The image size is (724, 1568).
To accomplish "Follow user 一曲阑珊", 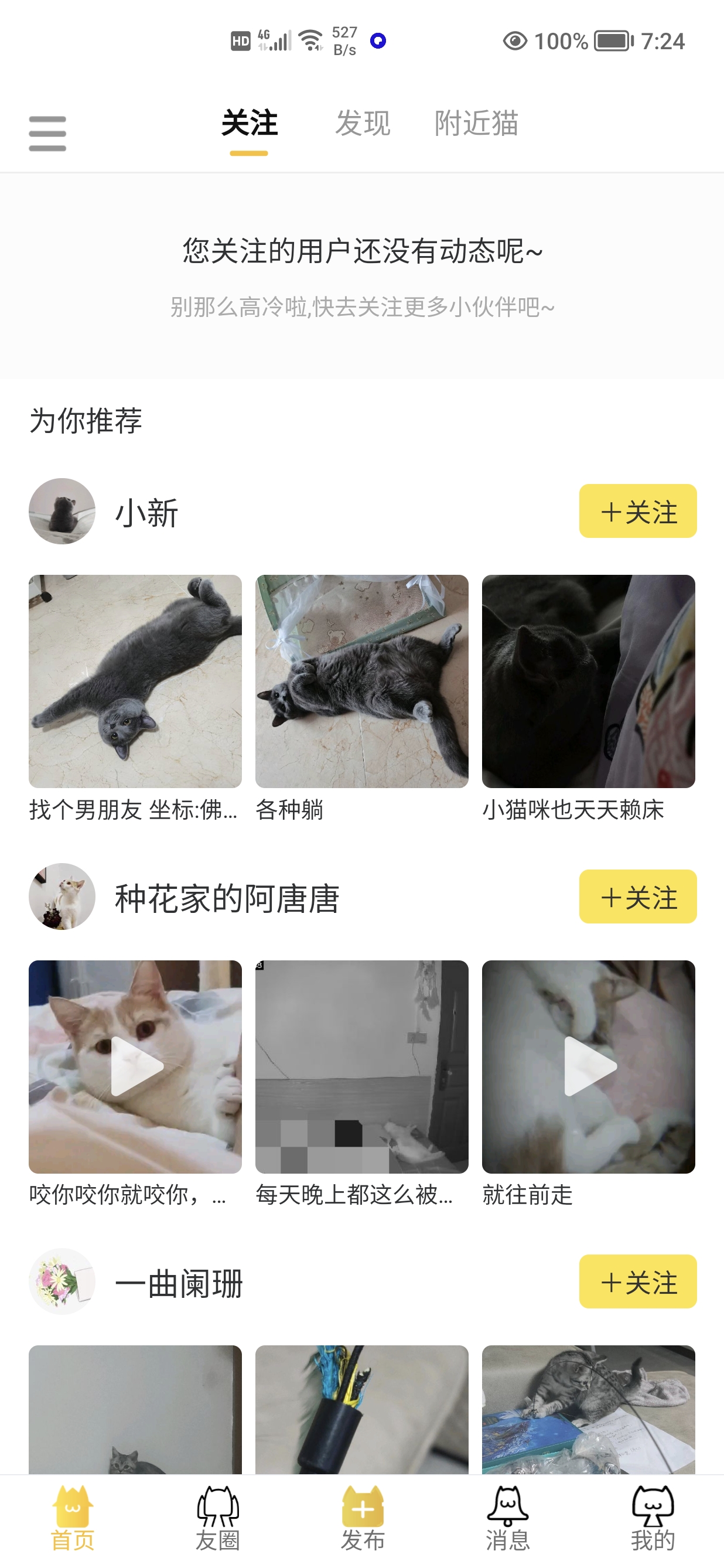I will (x=637, y=1281).
